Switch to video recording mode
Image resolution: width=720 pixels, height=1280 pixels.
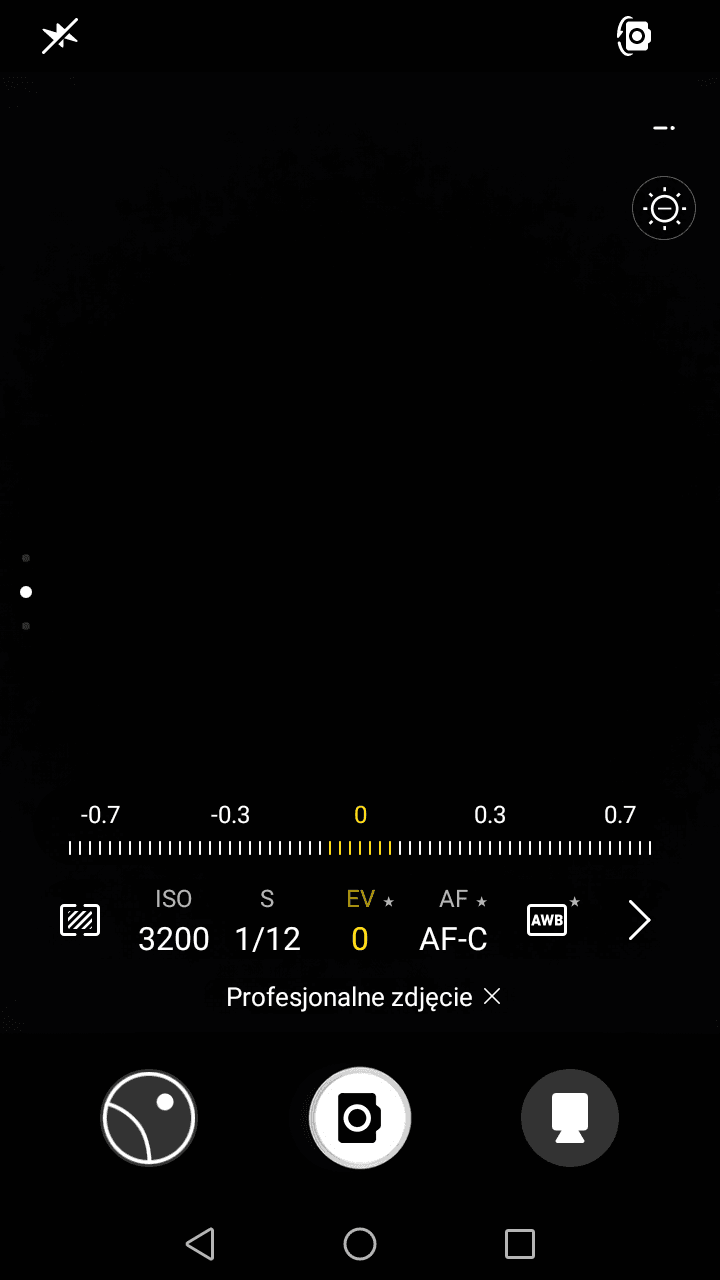[570, 1118]
